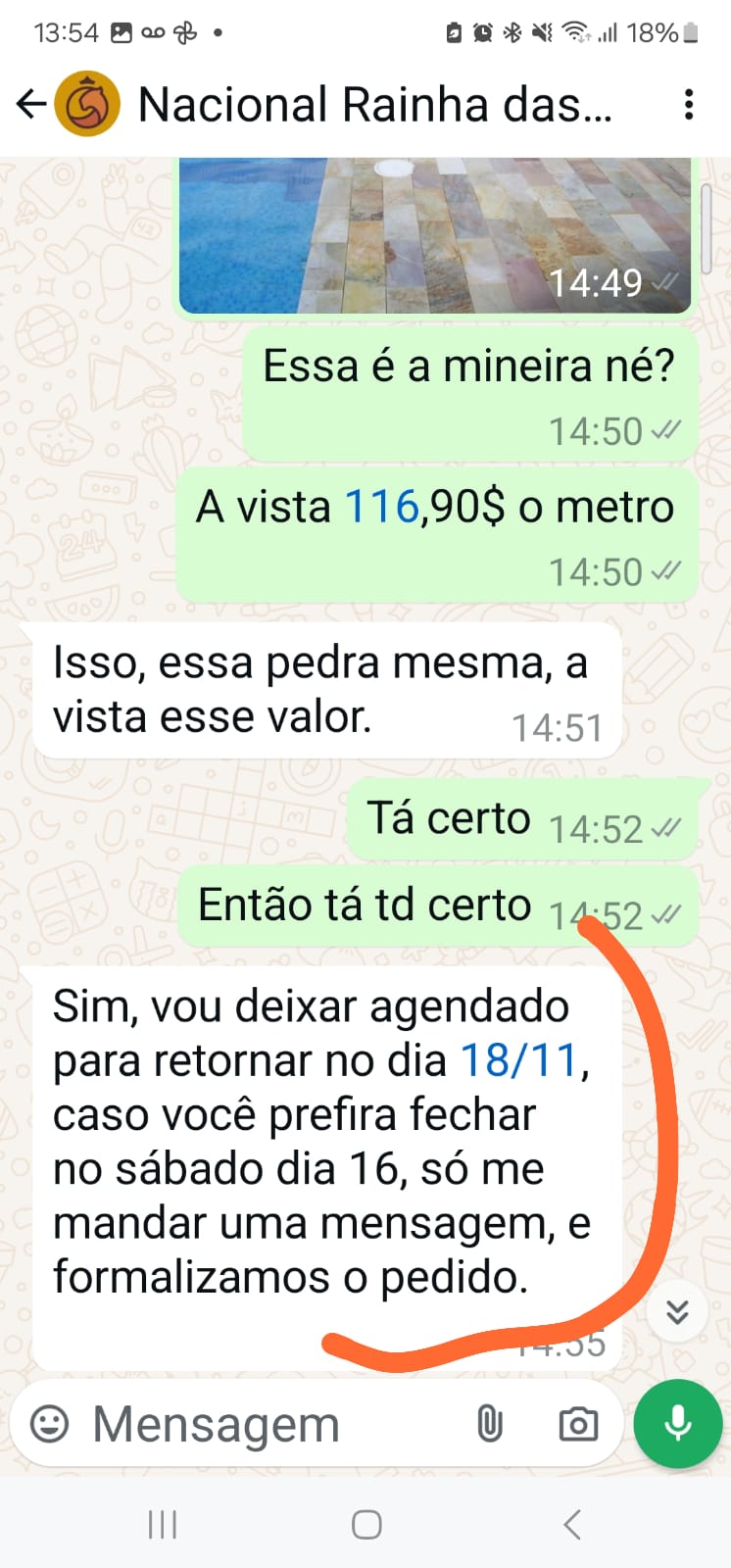Viewport: 731px width, 1568px height.
Task: Go back using the arrow next to the avatar
Action: click(29, 102)
